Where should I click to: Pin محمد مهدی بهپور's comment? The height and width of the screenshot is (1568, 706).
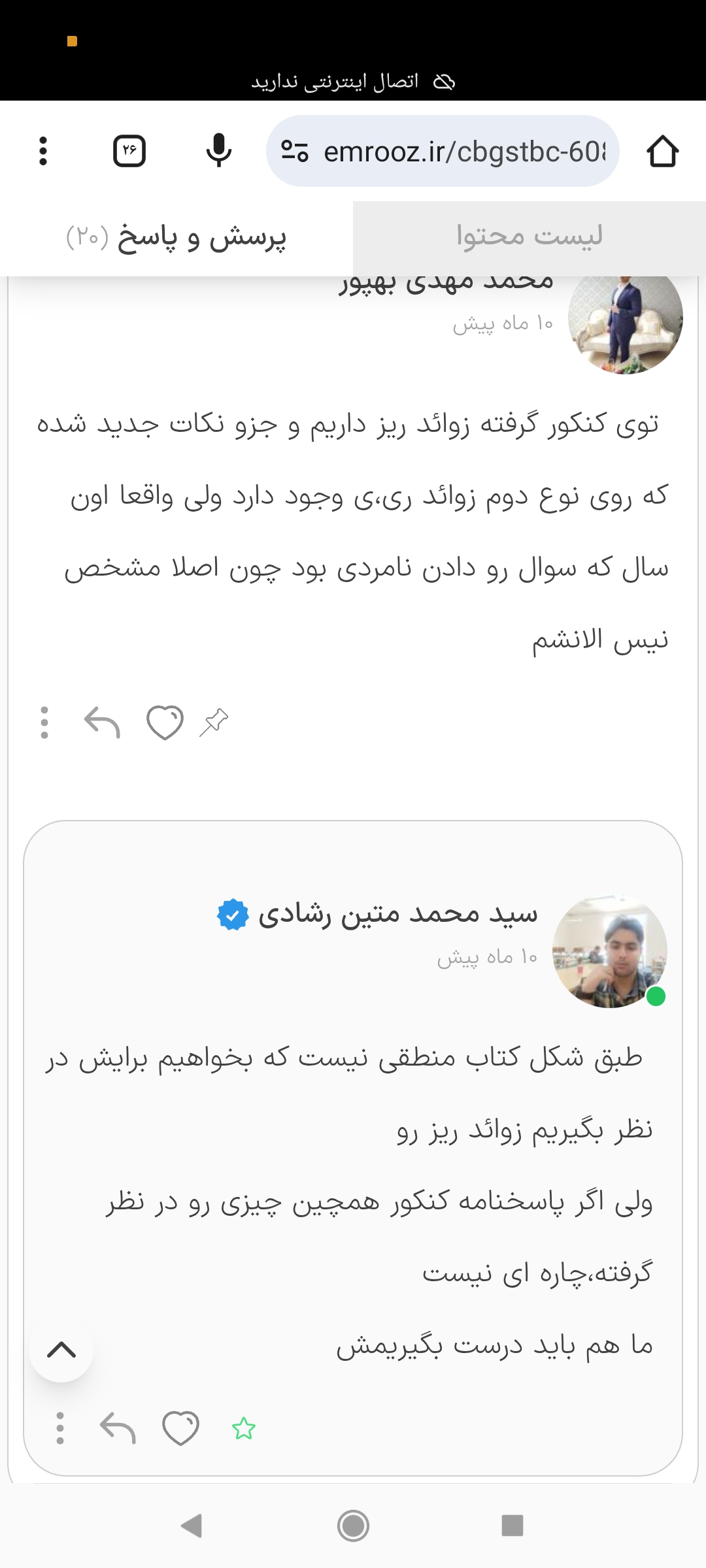pyautogui.click(x=214, y=722)
